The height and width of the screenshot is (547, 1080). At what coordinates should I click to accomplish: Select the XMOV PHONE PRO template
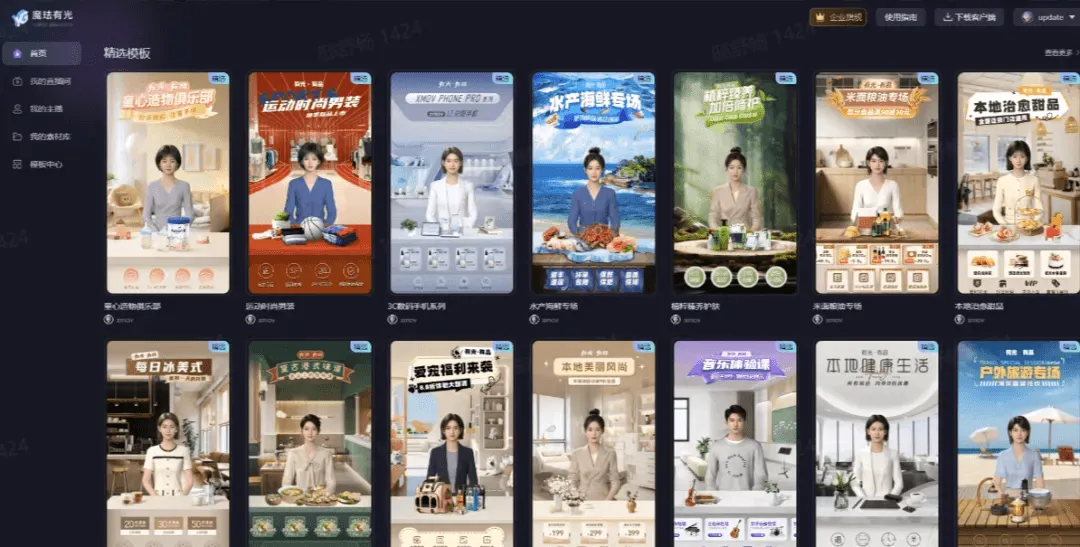(x=452, y=182)
